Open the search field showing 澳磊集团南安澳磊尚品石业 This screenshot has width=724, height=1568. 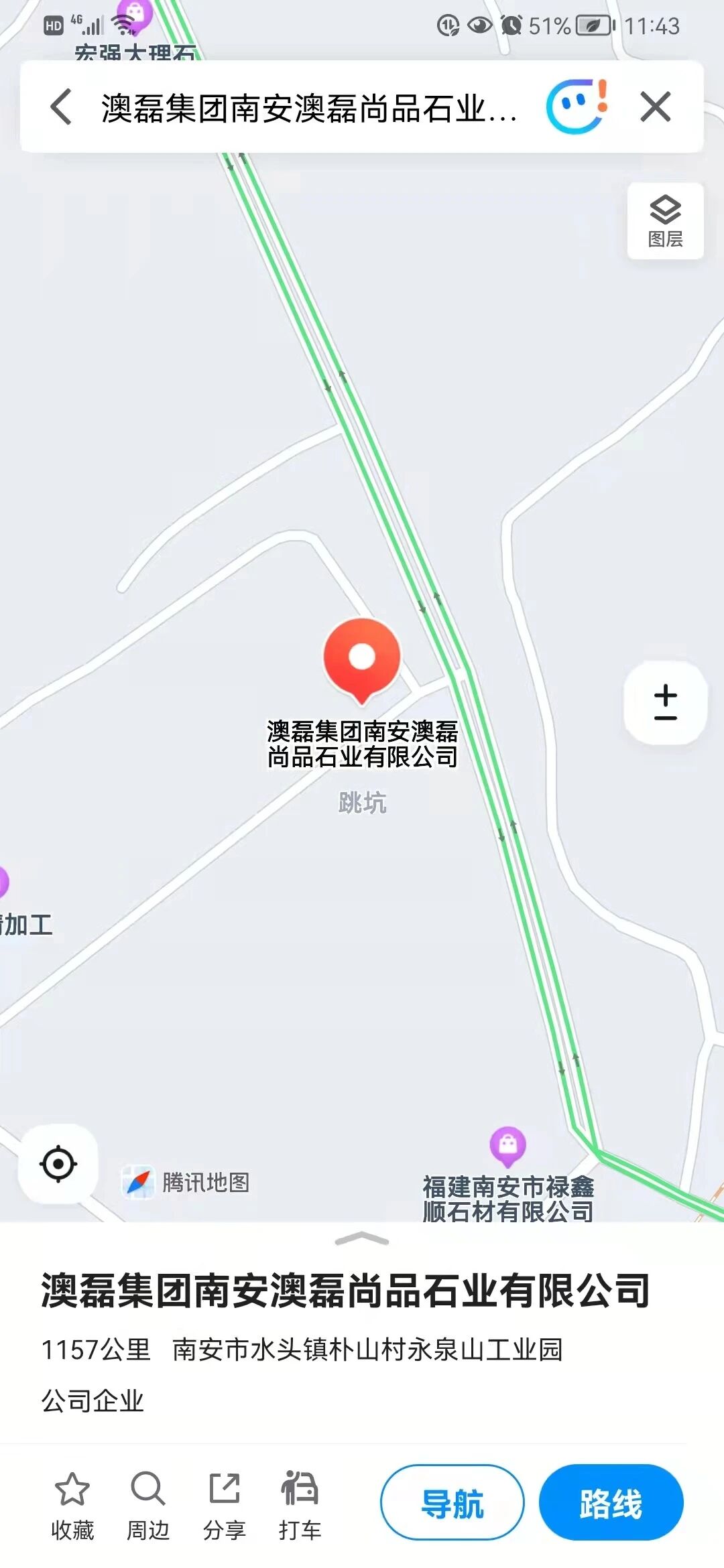[x=309, y=108]
